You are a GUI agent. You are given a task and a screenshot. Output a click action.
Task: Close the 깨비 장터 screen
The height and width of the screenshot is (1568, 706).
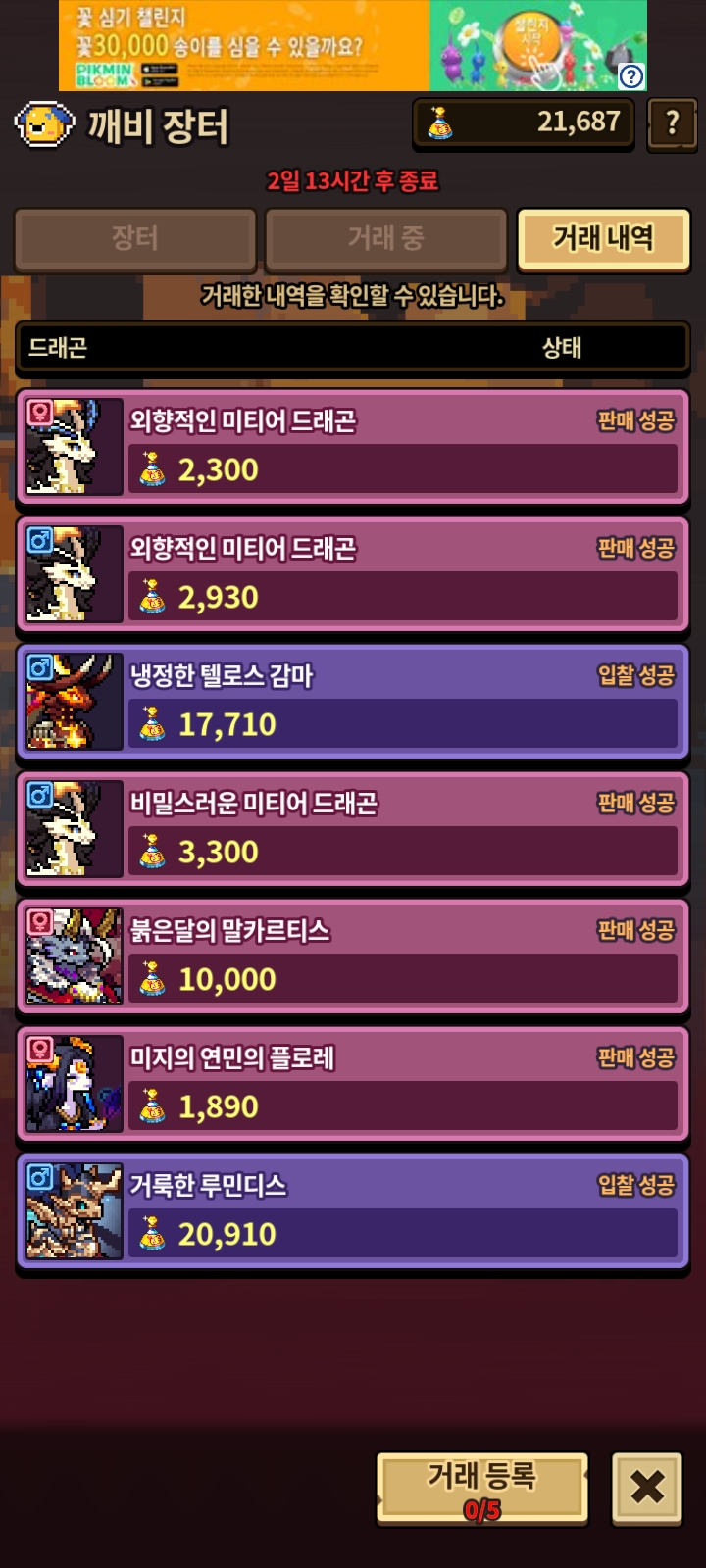(647, 1488)
